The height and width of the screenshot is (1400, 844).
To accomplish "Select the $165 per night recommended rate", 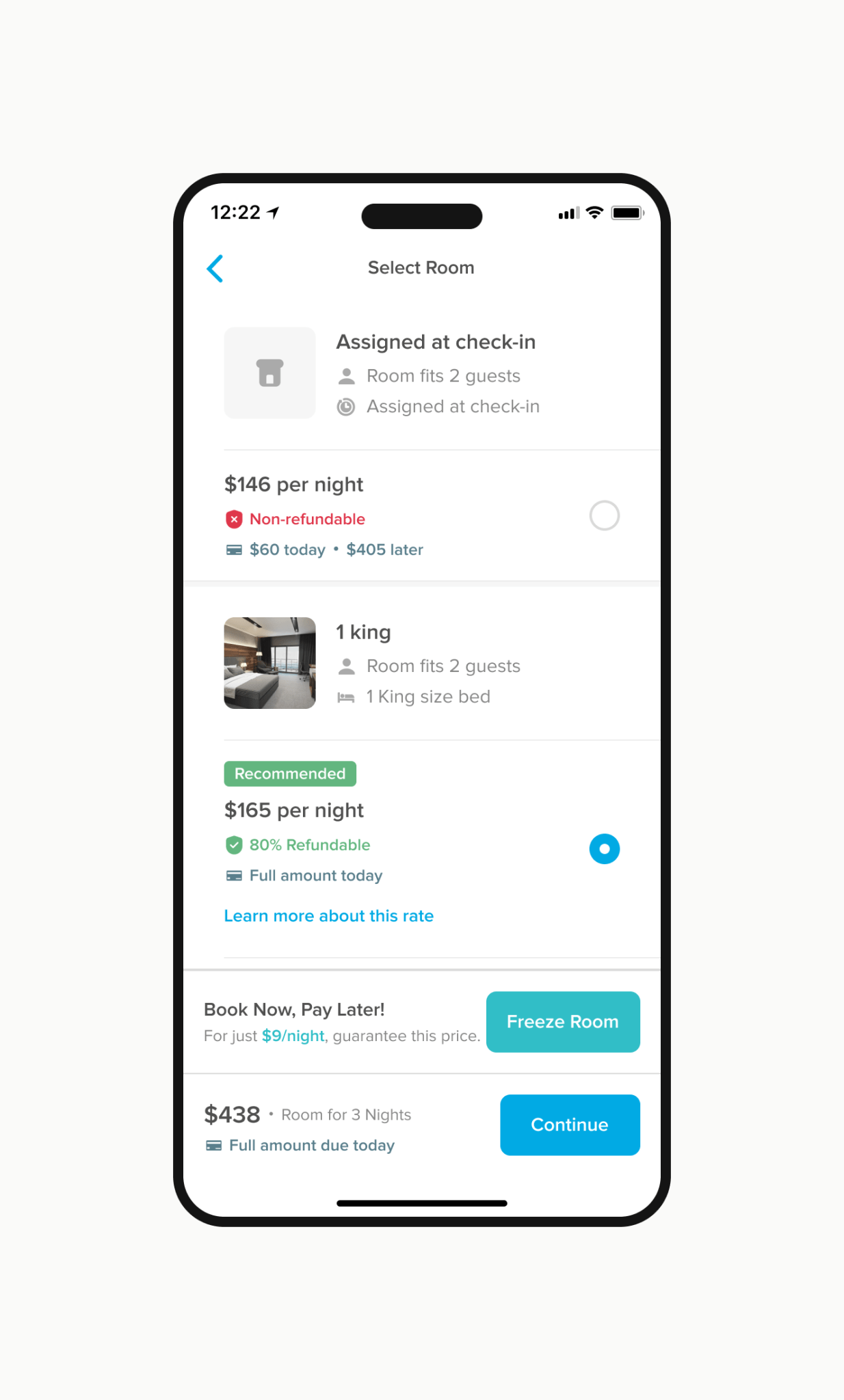I will (x=605, y=849).
